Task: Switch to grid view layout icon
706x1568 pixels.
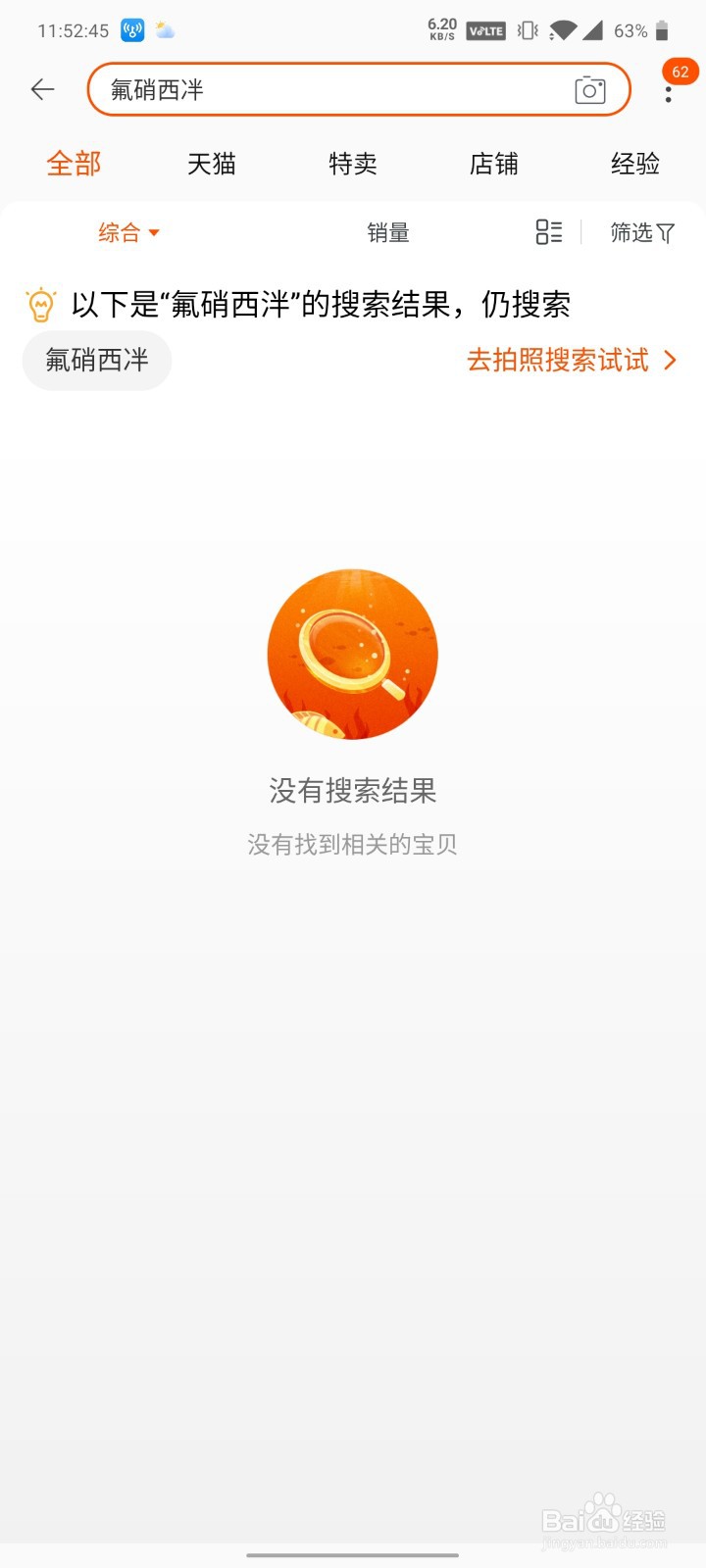Action: pyautogui.click(x=549, y=232)
